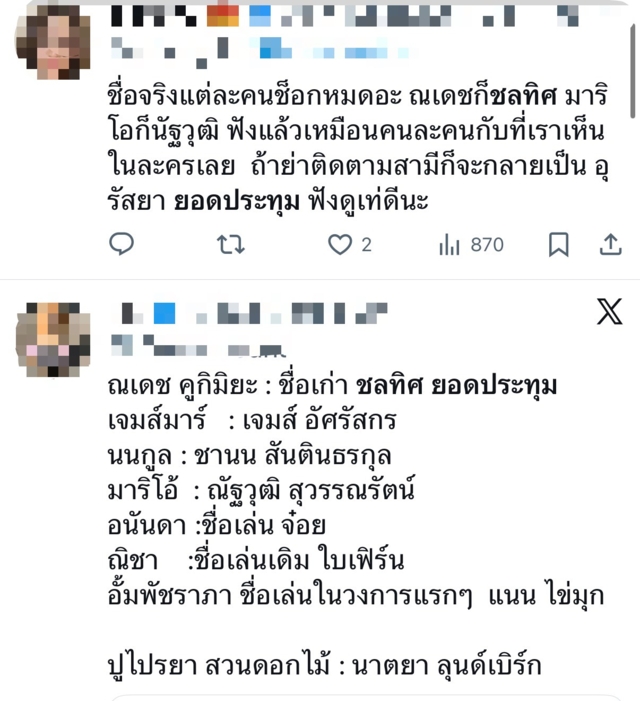Share the first tweet
This screenshot has width=640, height=701.
610,244
